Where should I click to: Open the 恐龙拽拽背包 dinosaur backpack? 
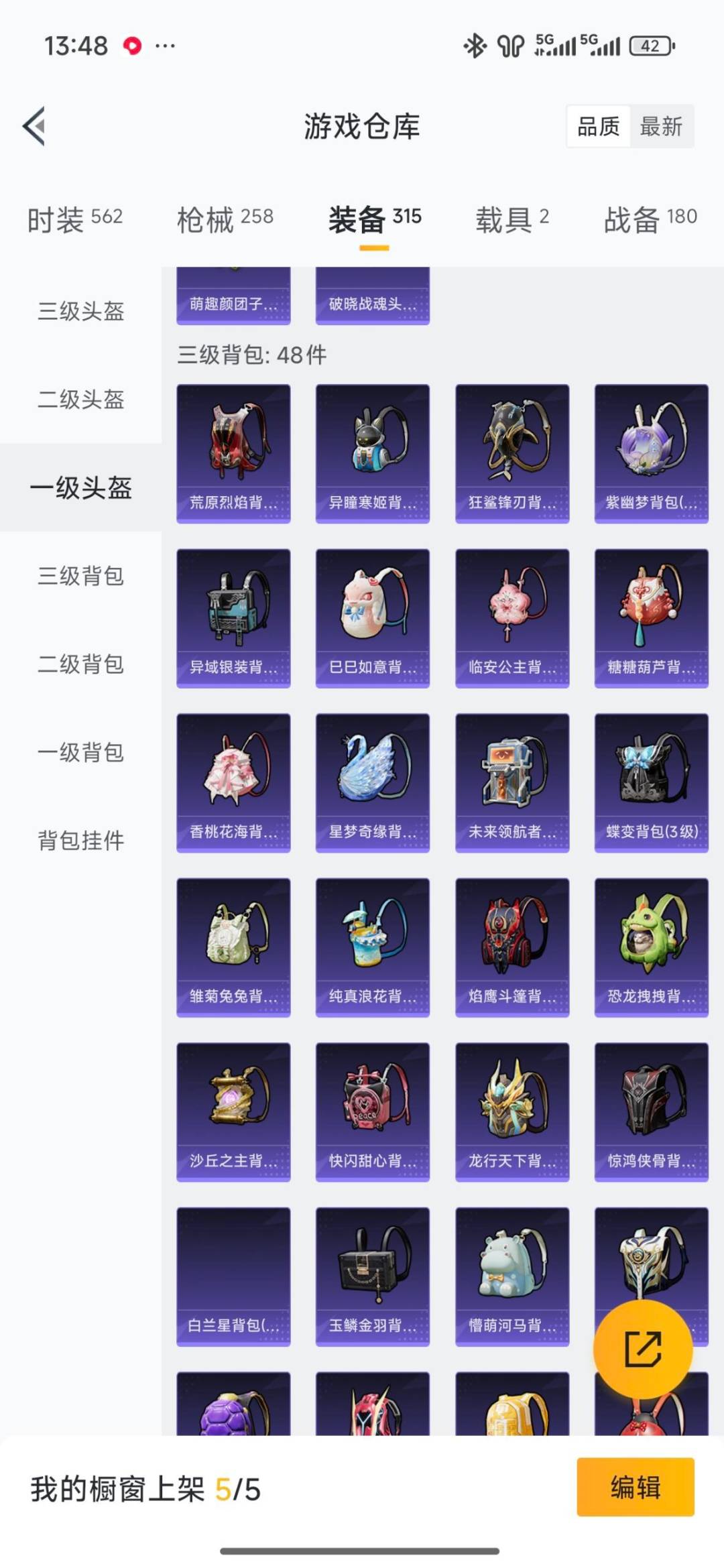pos(651,945)
